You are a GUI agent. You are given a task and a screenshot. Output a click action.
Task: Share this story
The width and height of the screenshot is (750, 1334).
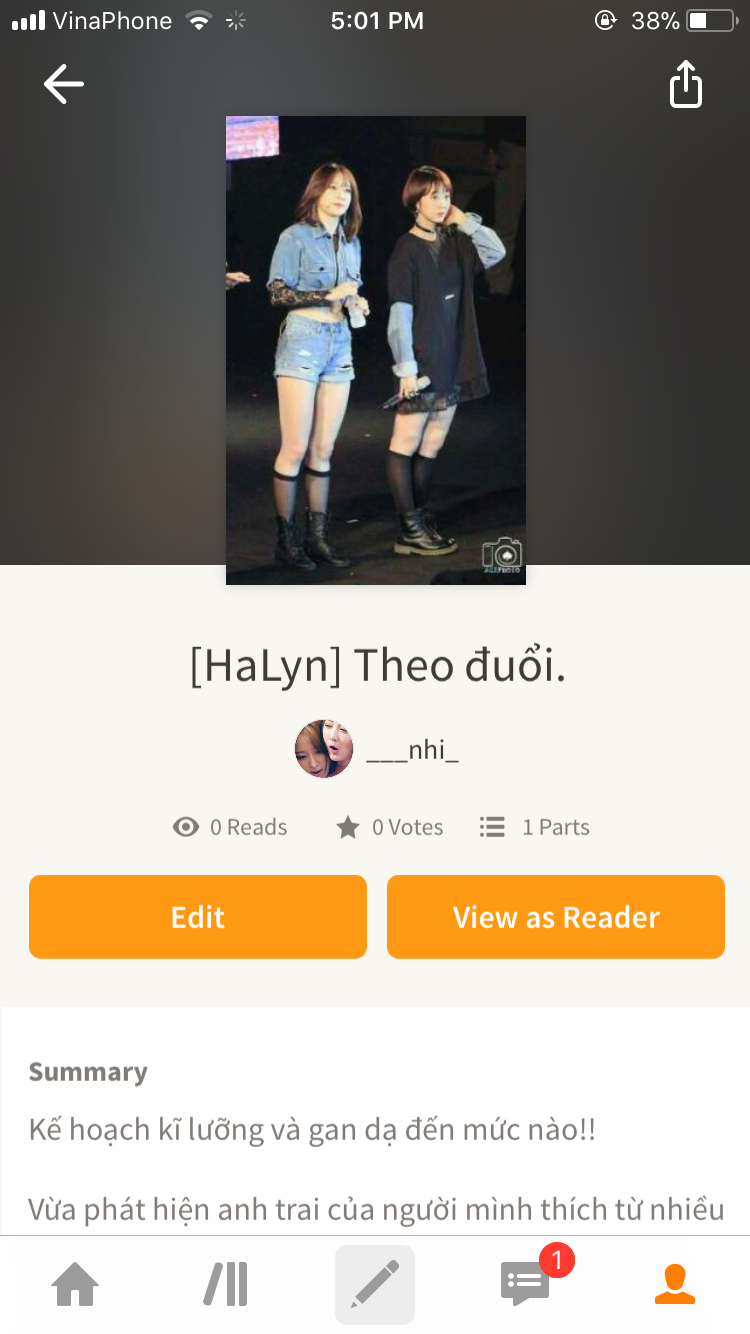coord(686,84)
